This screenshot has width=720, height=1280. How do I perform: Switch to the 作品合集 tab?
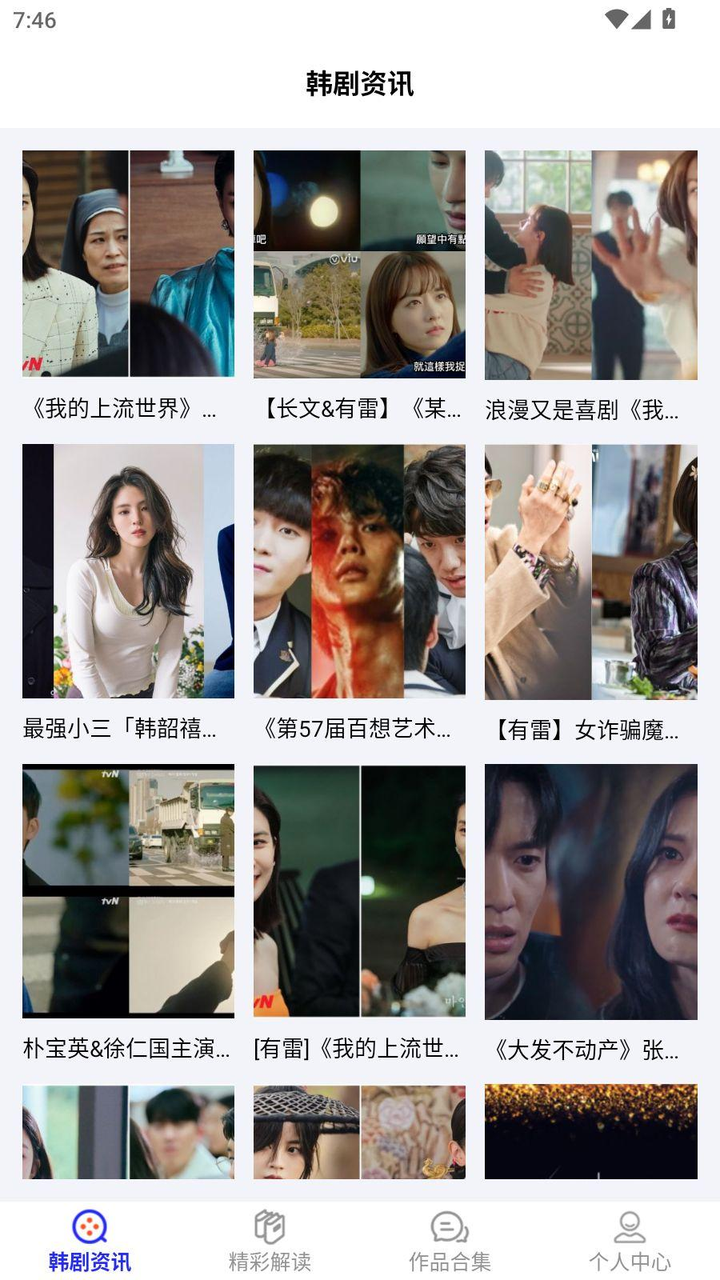[x=450, y=1241]
